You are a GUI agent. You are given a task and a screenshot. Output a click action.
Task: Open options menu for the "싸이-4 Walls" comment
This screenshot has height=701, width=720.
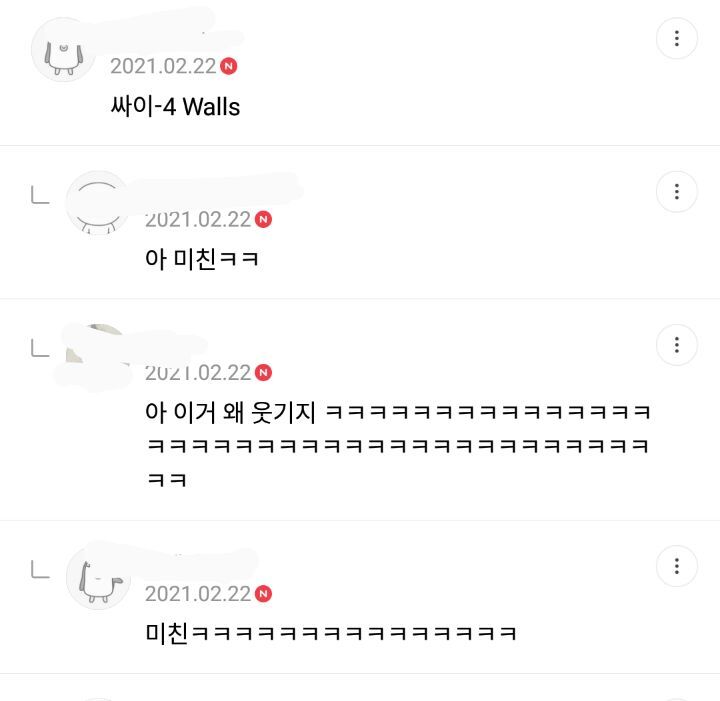click(676, 39)
